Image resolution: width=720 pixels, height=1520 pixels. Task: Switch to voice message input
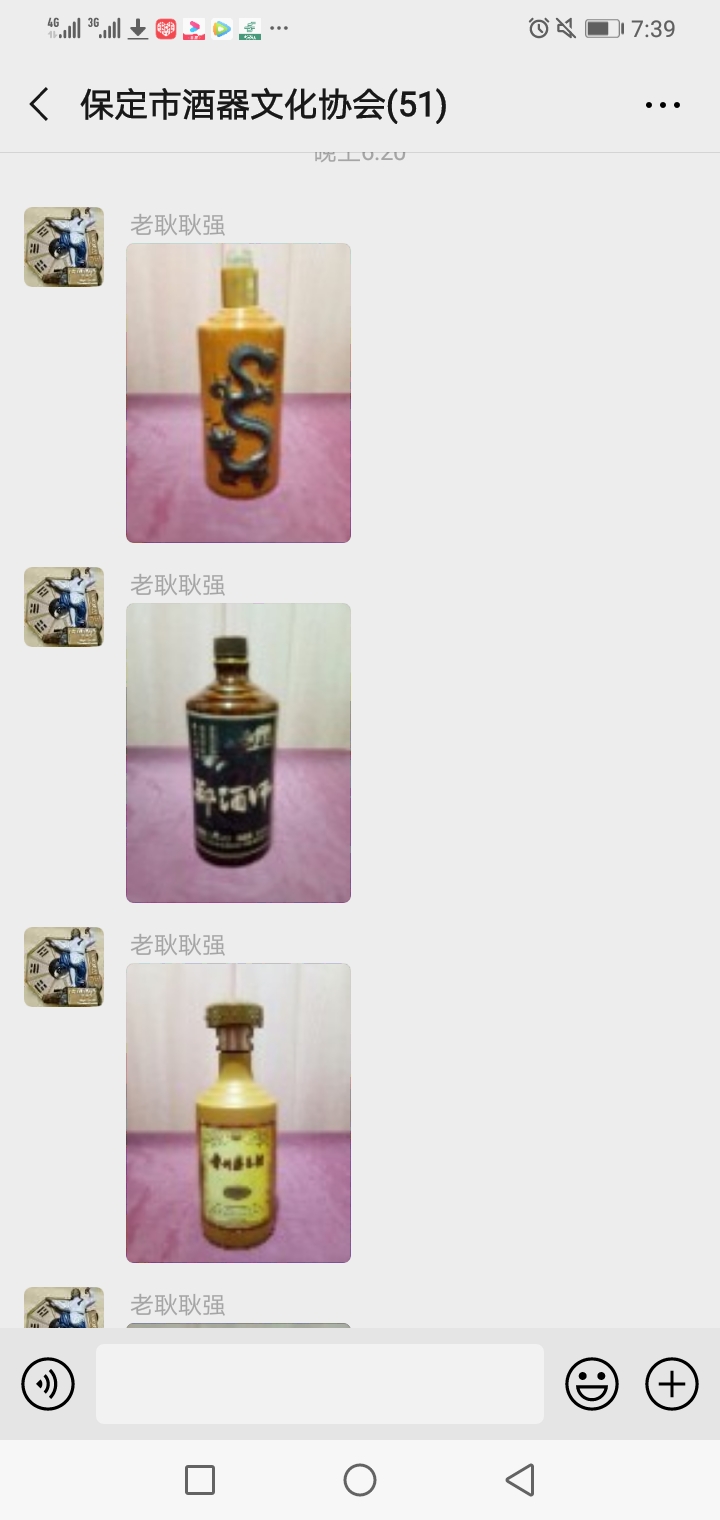coord(48,1384)
